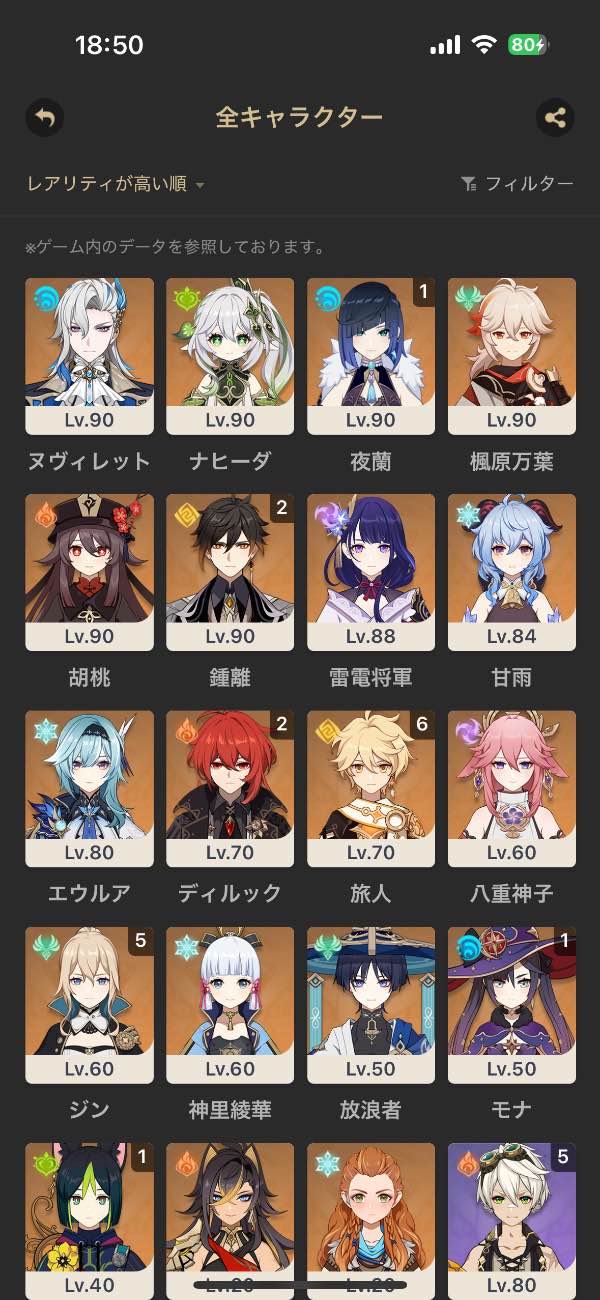View ディルック character details
Screen dimensions: 600x1300
point(230,788)
